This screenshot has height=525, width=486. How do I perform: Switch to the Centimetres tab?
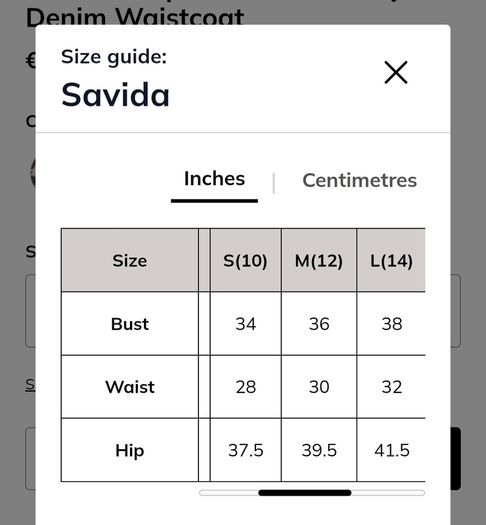point(359,180)
